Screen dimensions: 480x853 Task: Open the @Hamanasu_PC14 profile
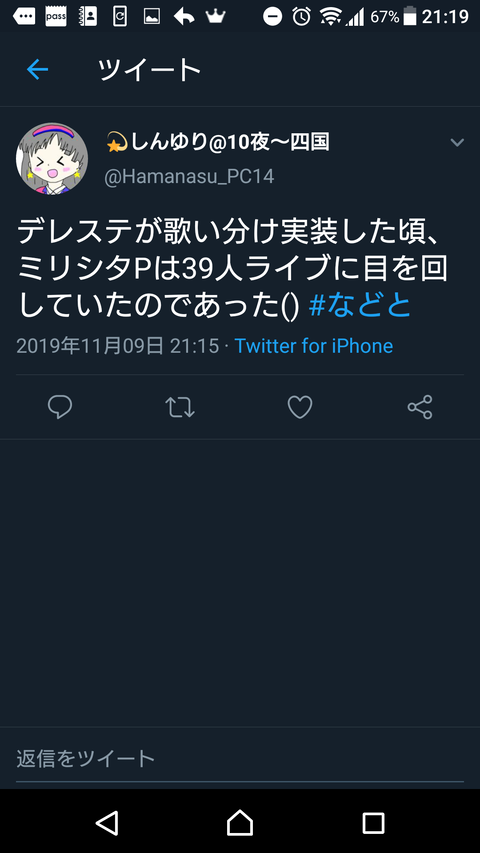point(189,177)
